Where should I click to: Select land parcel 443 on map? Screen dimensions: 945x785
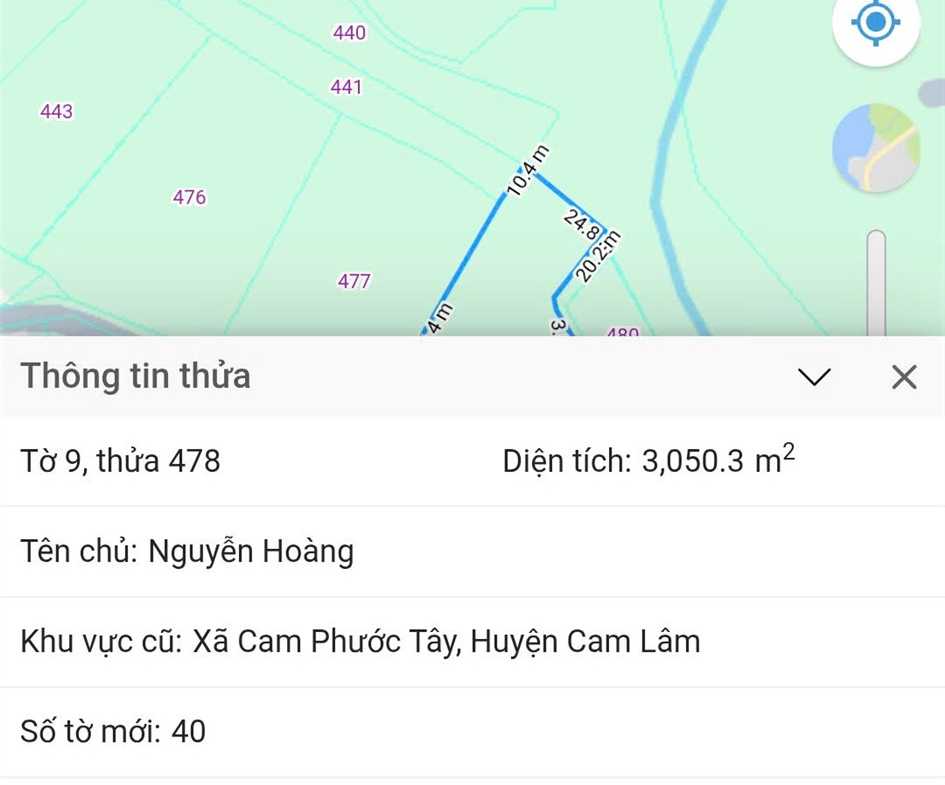coord(56,112)
